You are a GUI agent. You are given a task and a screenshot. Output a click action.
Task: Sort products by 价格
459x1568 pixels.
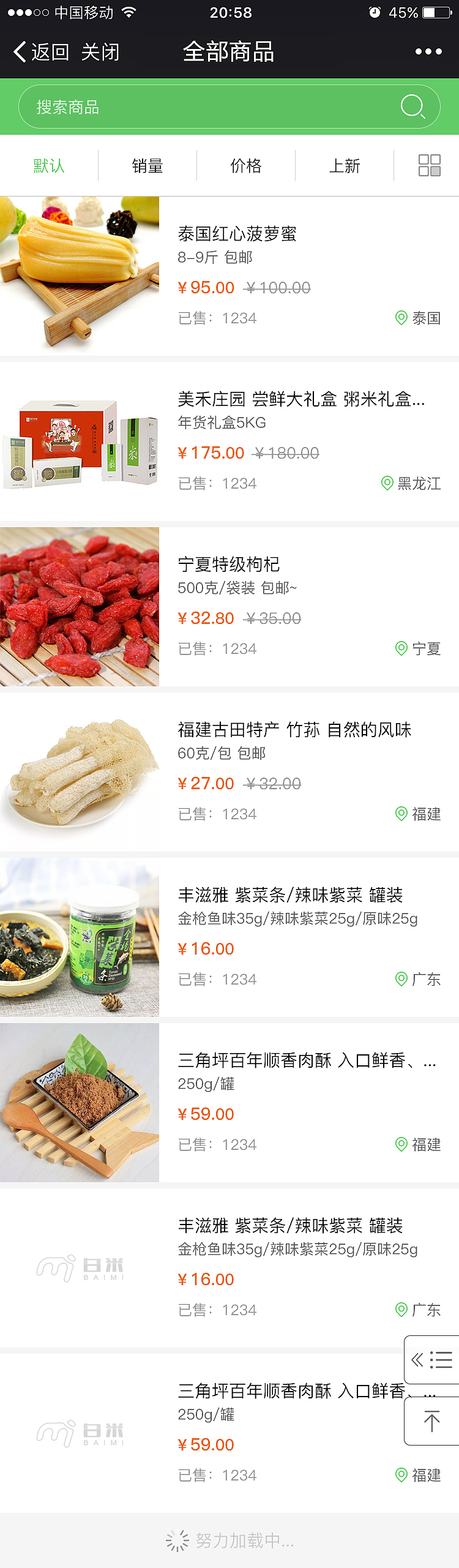(x=246, y=166)
